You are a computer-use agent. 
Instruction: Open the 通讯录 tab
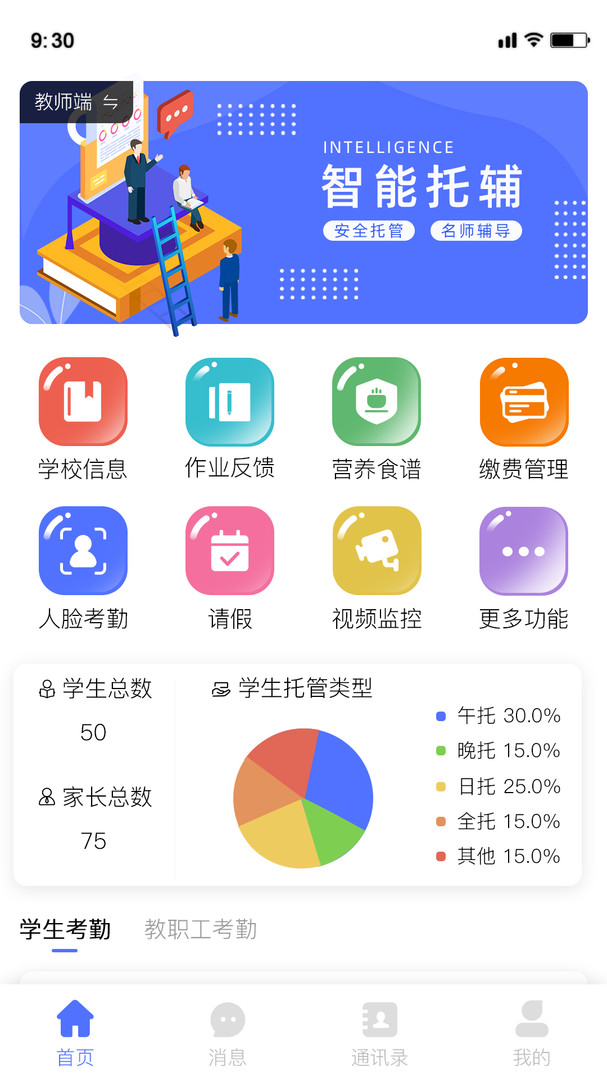coord(379,1032)
